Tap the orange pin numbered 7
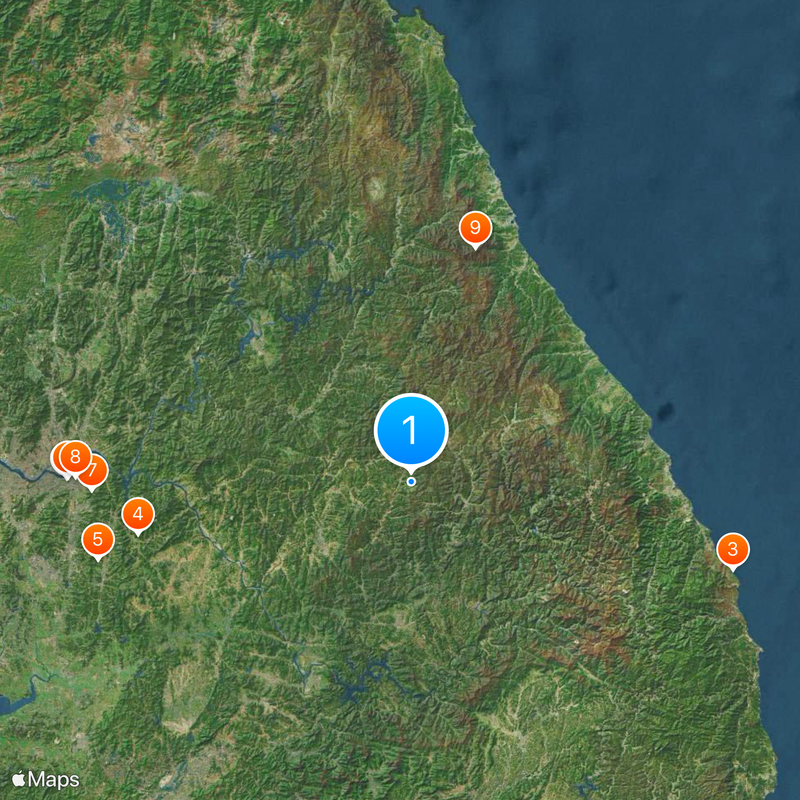The height and width of the screenshot is (800, 800). [x=96, y=473]
